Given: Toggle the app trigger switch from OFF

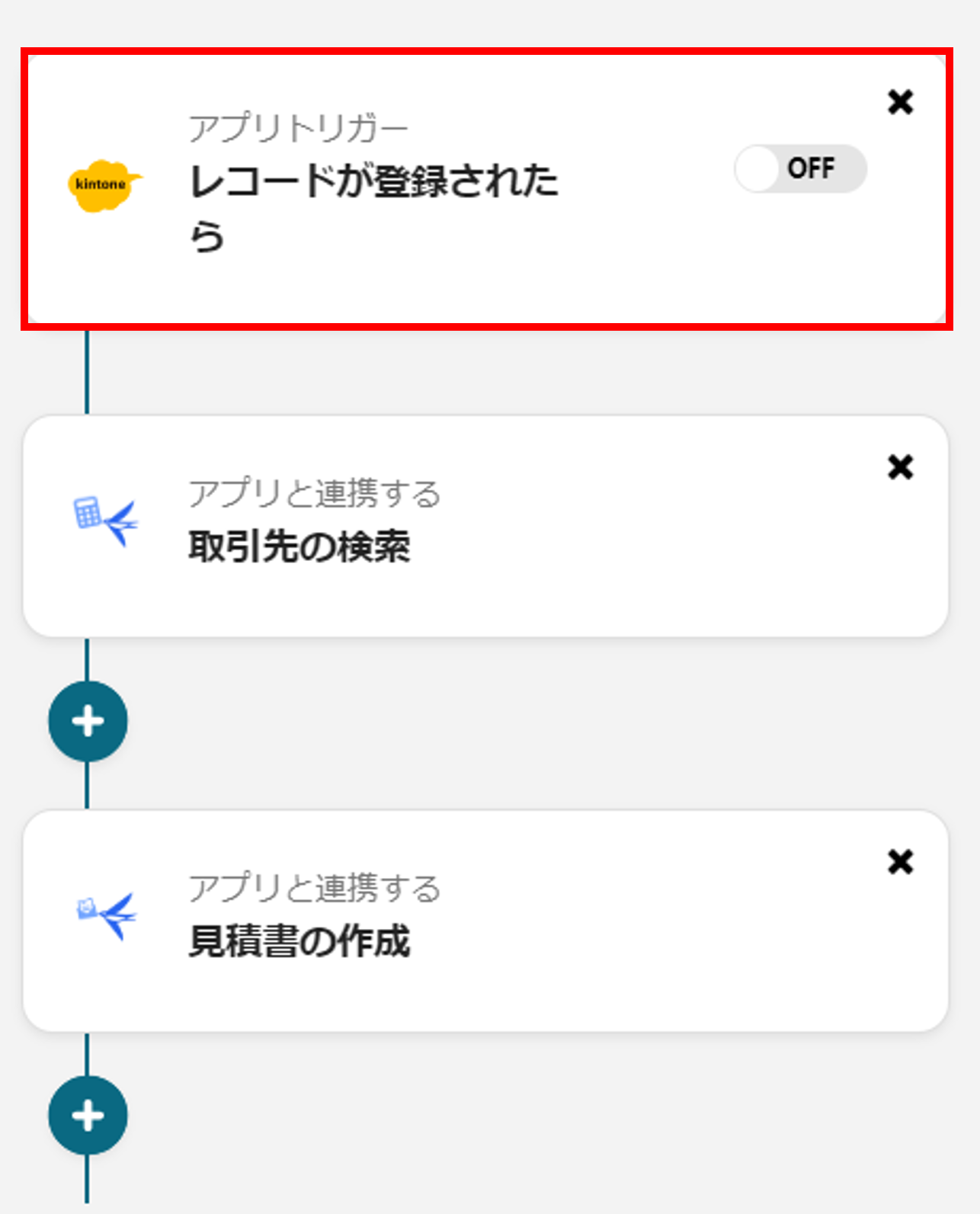Looking at the screenshot, I should pyautogui.click(x=800, y=168).
